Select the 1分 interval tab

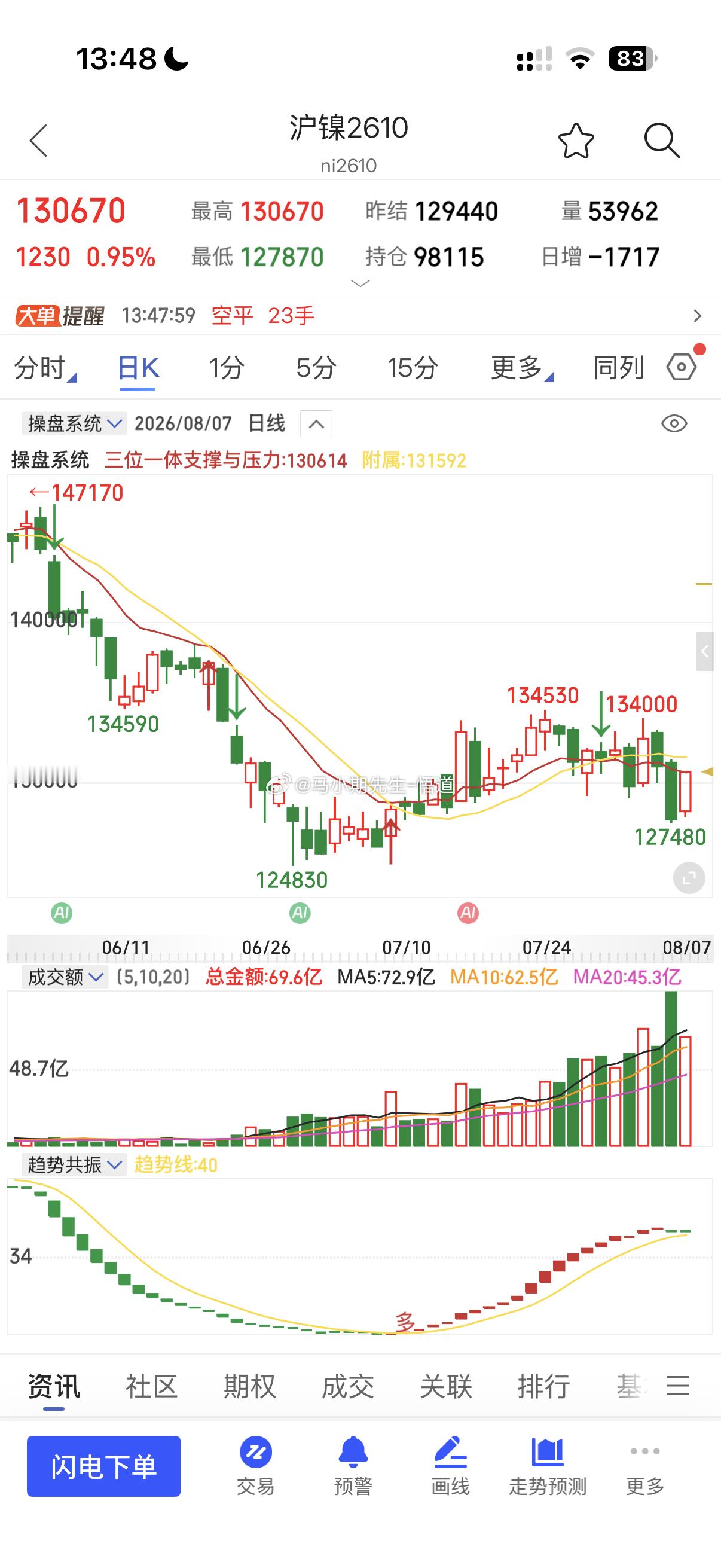227,368
